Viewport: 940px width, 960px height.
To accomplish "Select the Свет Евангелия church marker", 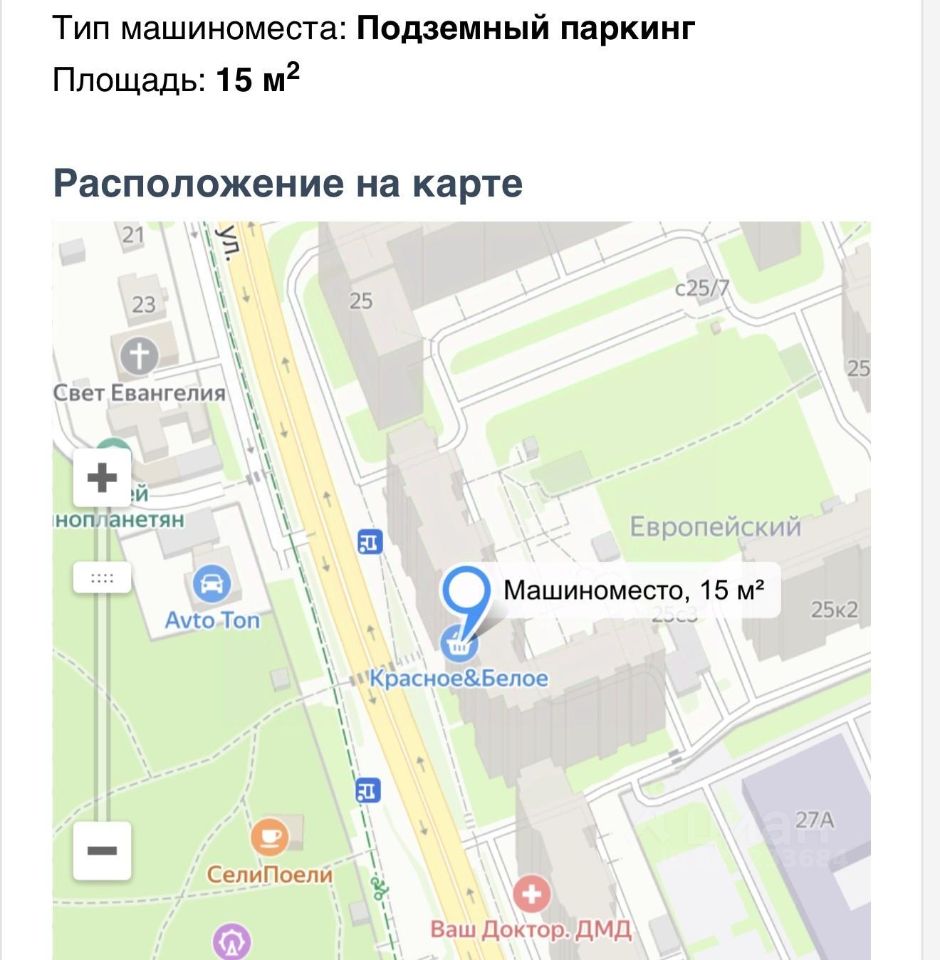I will (x=139, y=355).
